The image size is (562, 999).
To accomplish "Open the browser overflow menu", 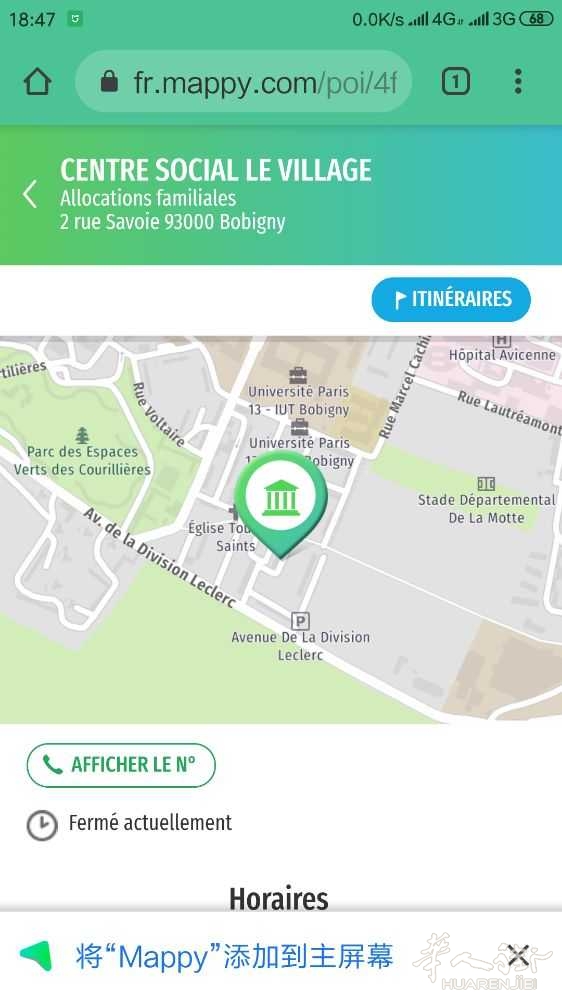I will point(518,82).
